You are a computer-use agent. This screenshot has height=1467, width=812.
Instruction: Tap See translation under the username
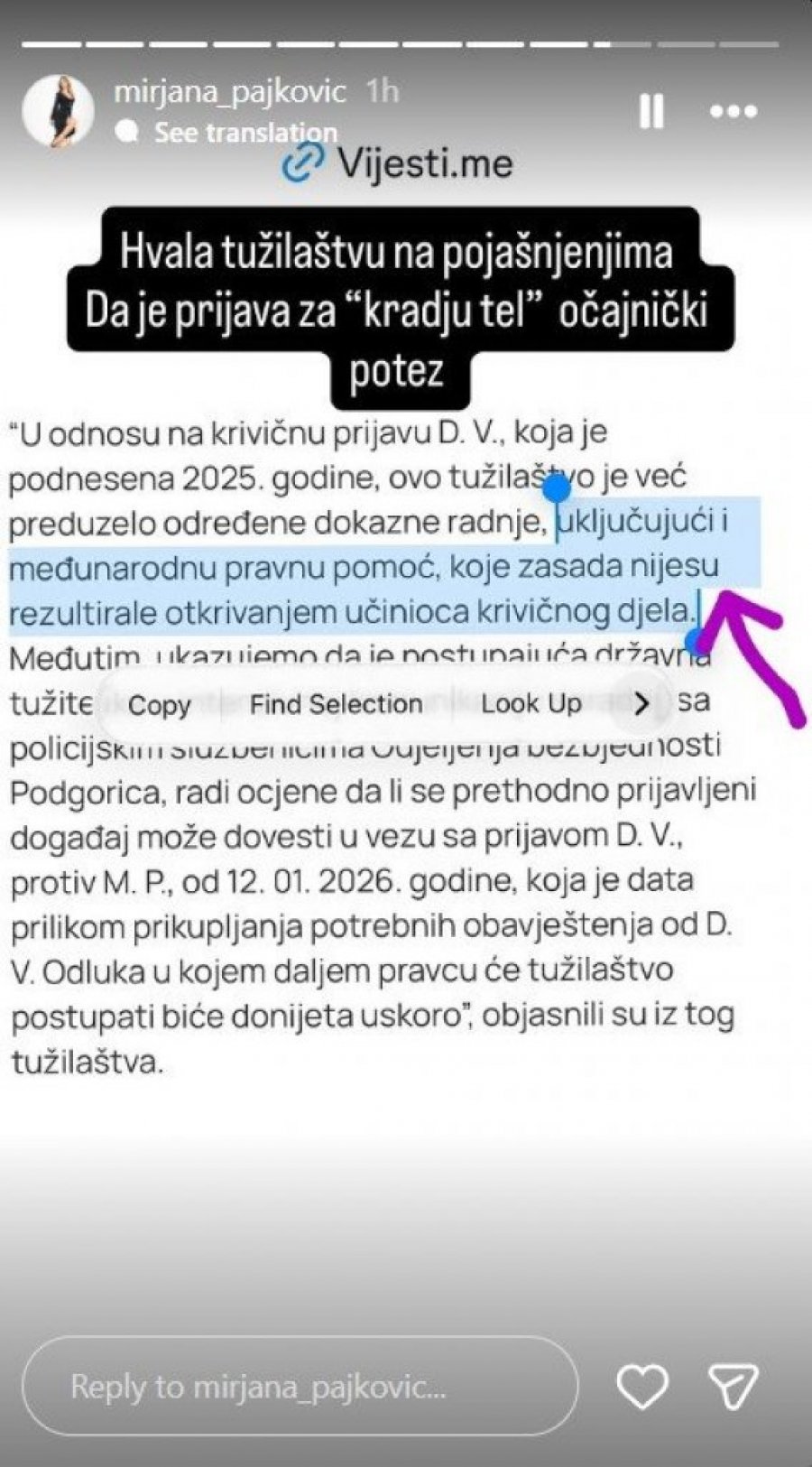pos(245,133)
